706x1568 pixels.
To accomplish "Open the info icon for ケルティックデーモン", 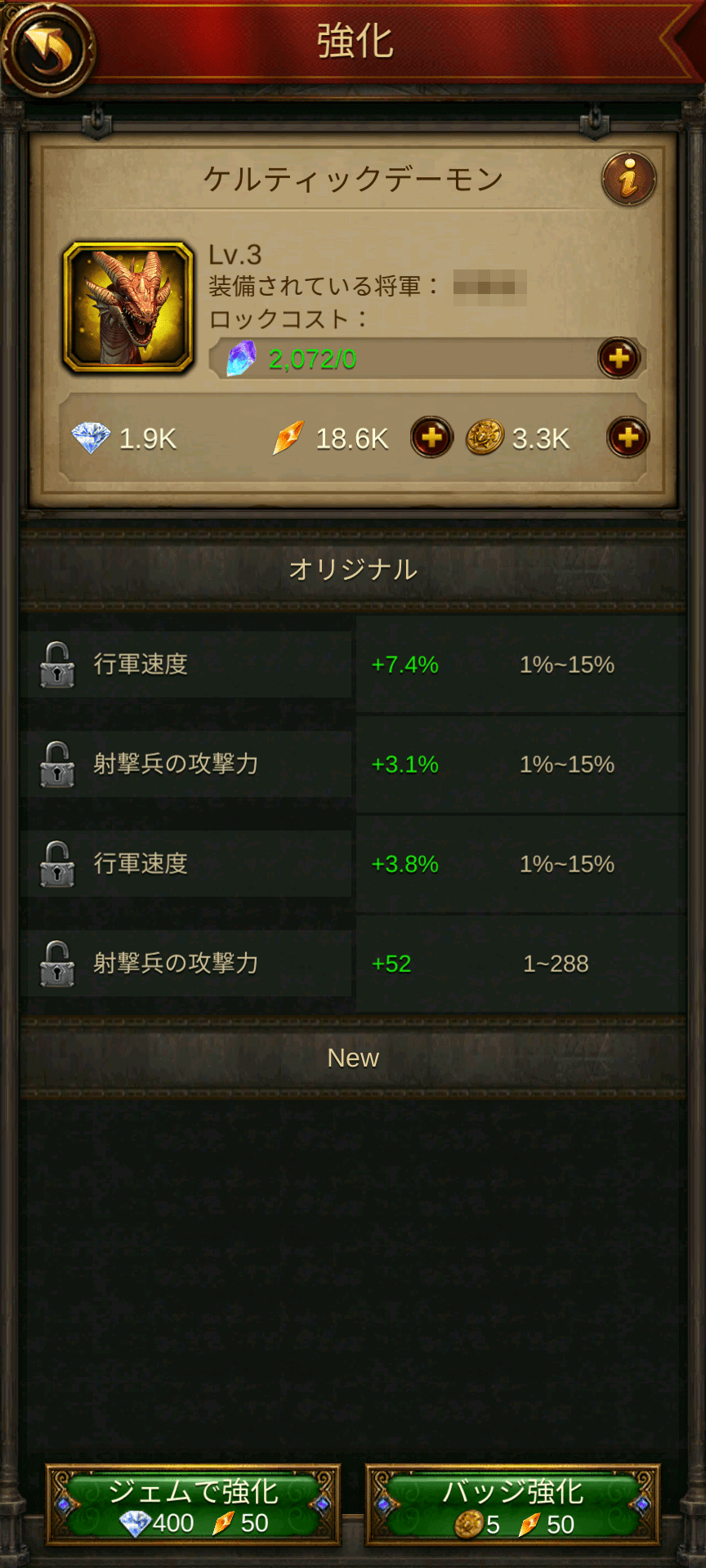I will 628,178.
